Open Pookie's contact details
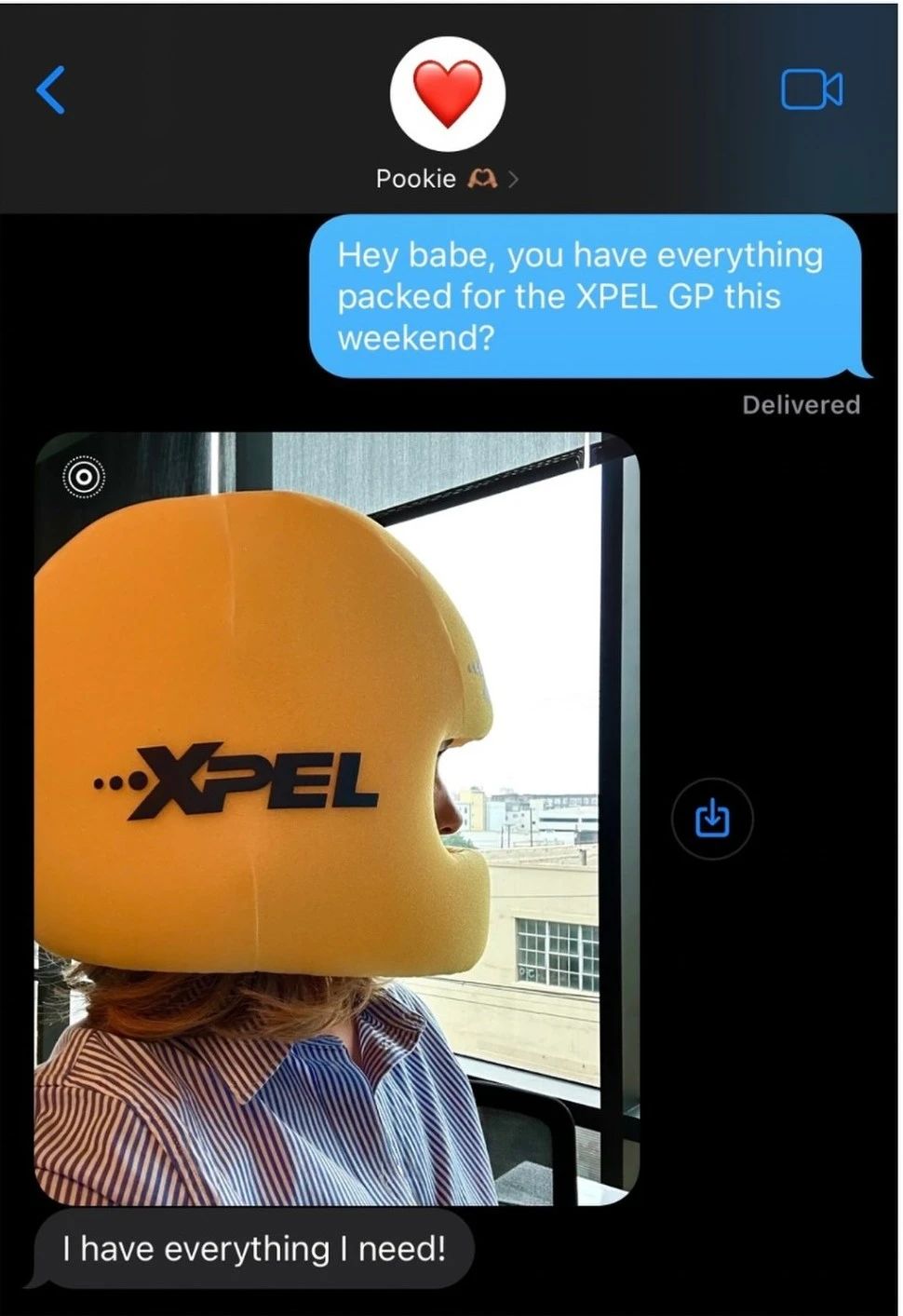The width and height of the screenshot is (903, 1316). tap(447, 178)
